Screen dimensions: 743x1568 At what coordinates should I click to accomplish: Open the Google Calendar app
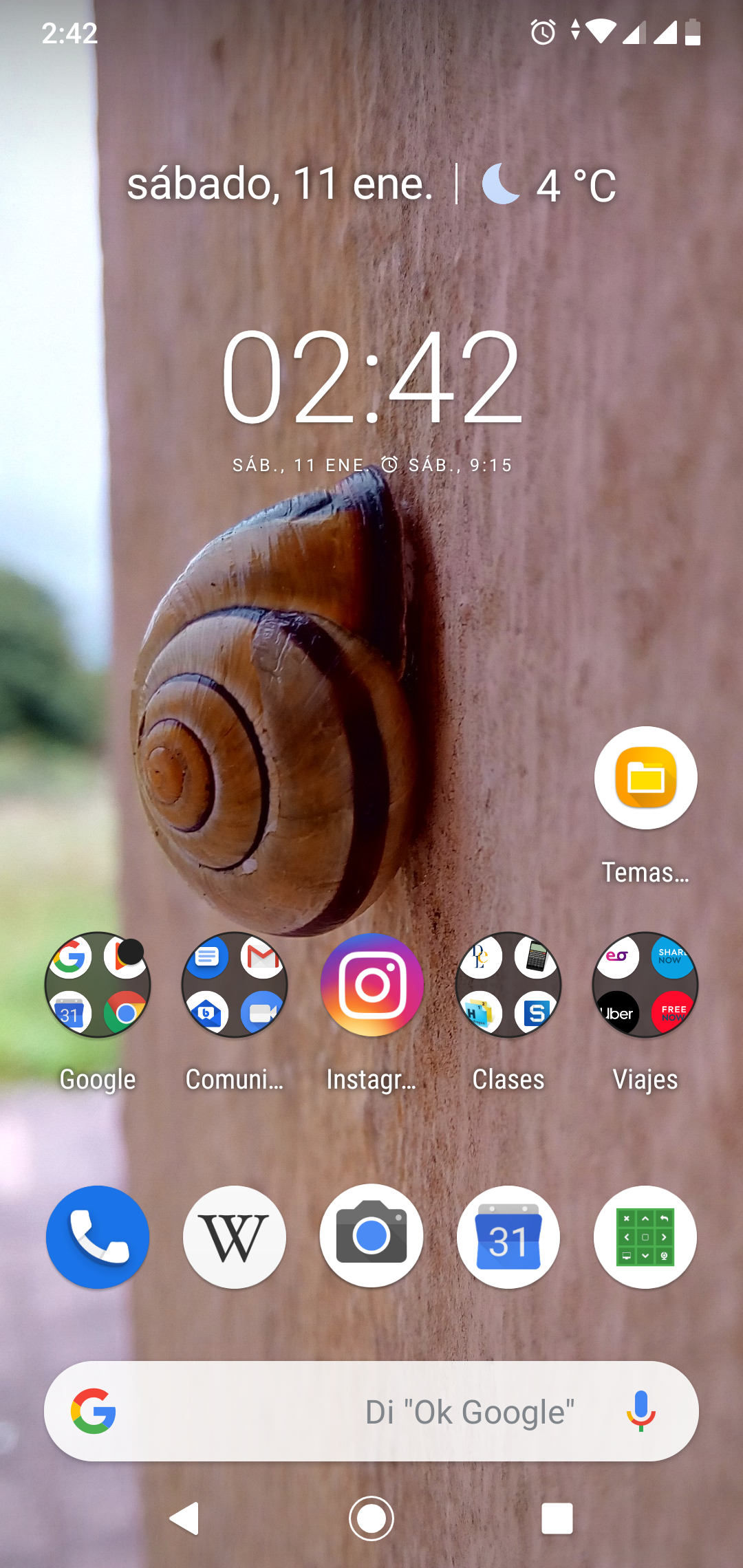[508, 1237]
